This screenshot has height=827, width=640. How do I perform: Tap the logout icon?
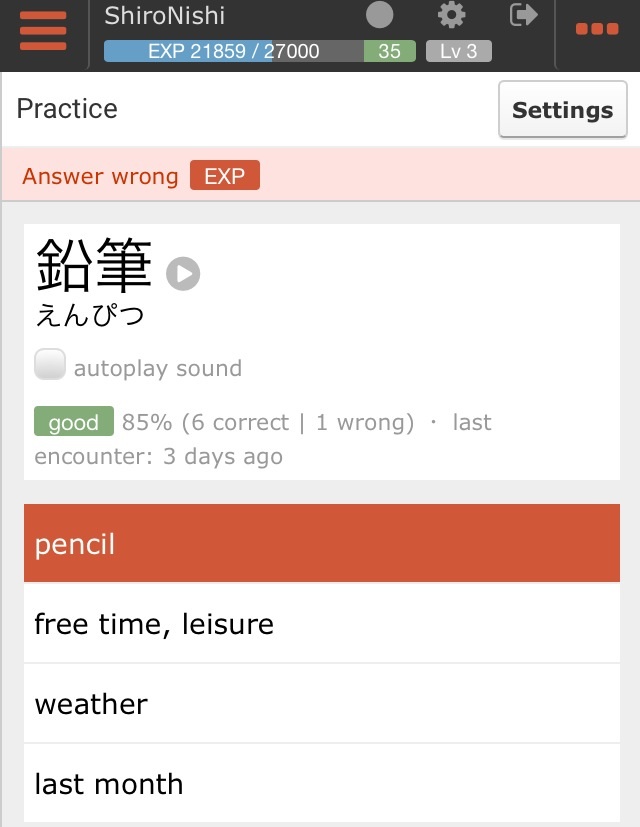pyautogui.click(x=523, y=15)
